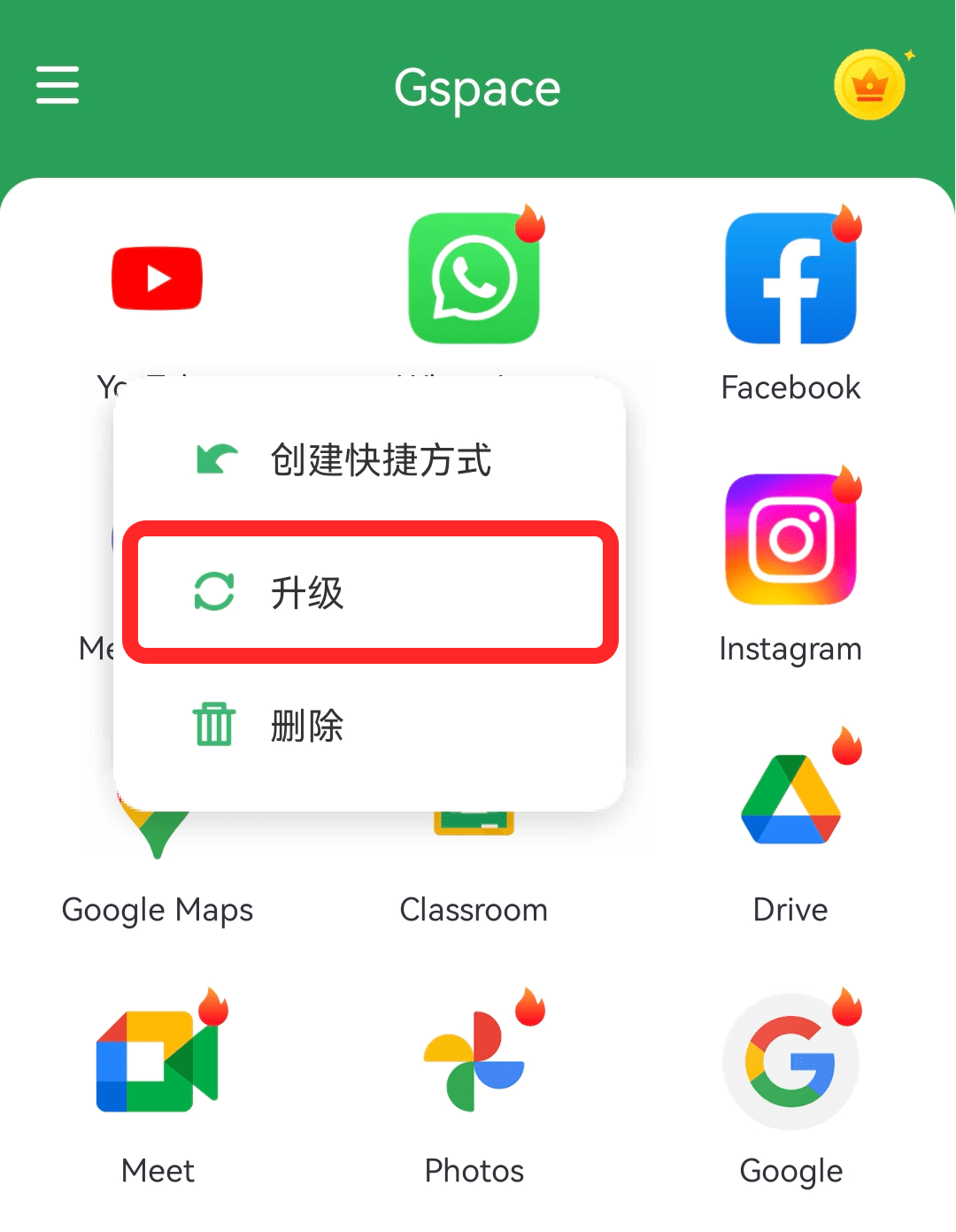Open the Google app

coord(790,1060)
